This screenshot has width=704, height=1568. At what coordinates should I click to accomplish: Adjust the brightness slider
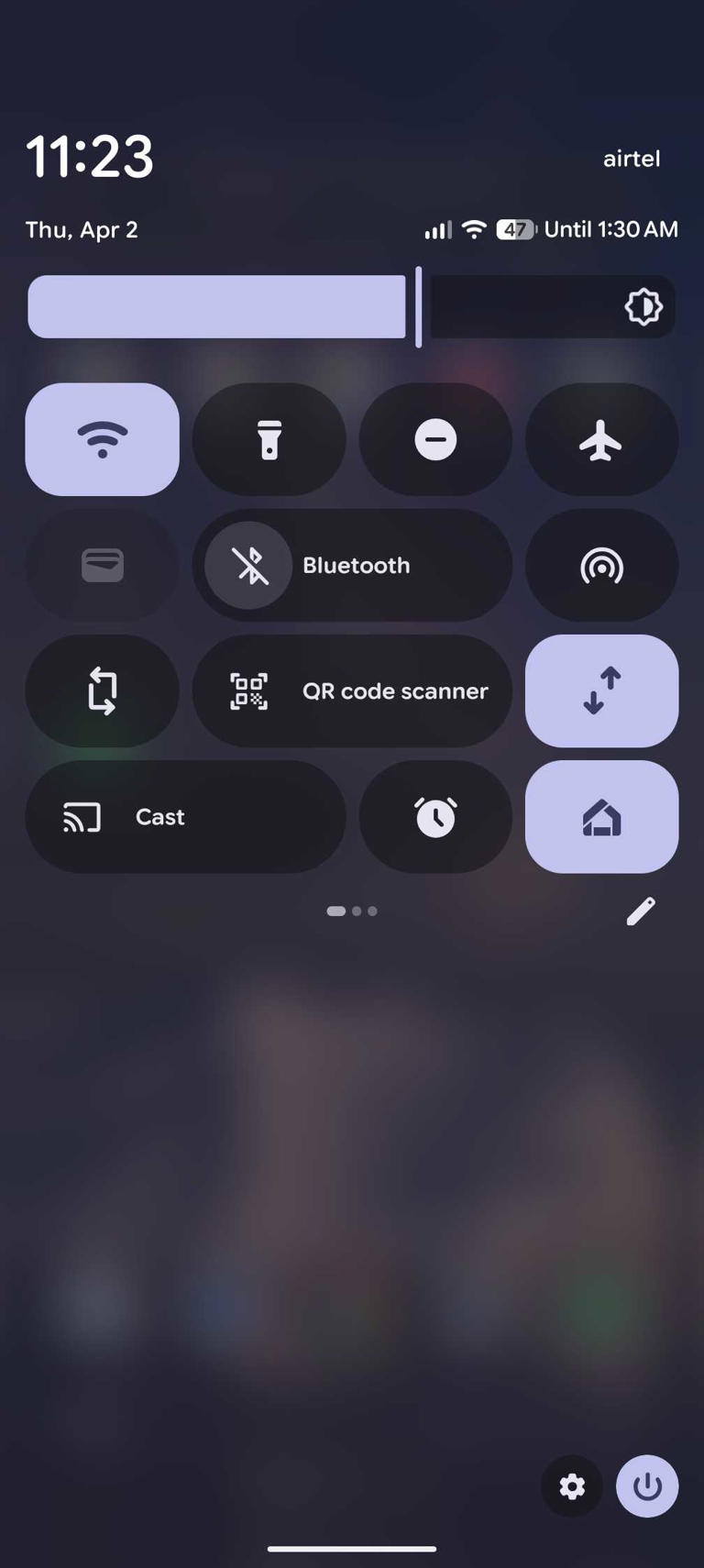217,306
